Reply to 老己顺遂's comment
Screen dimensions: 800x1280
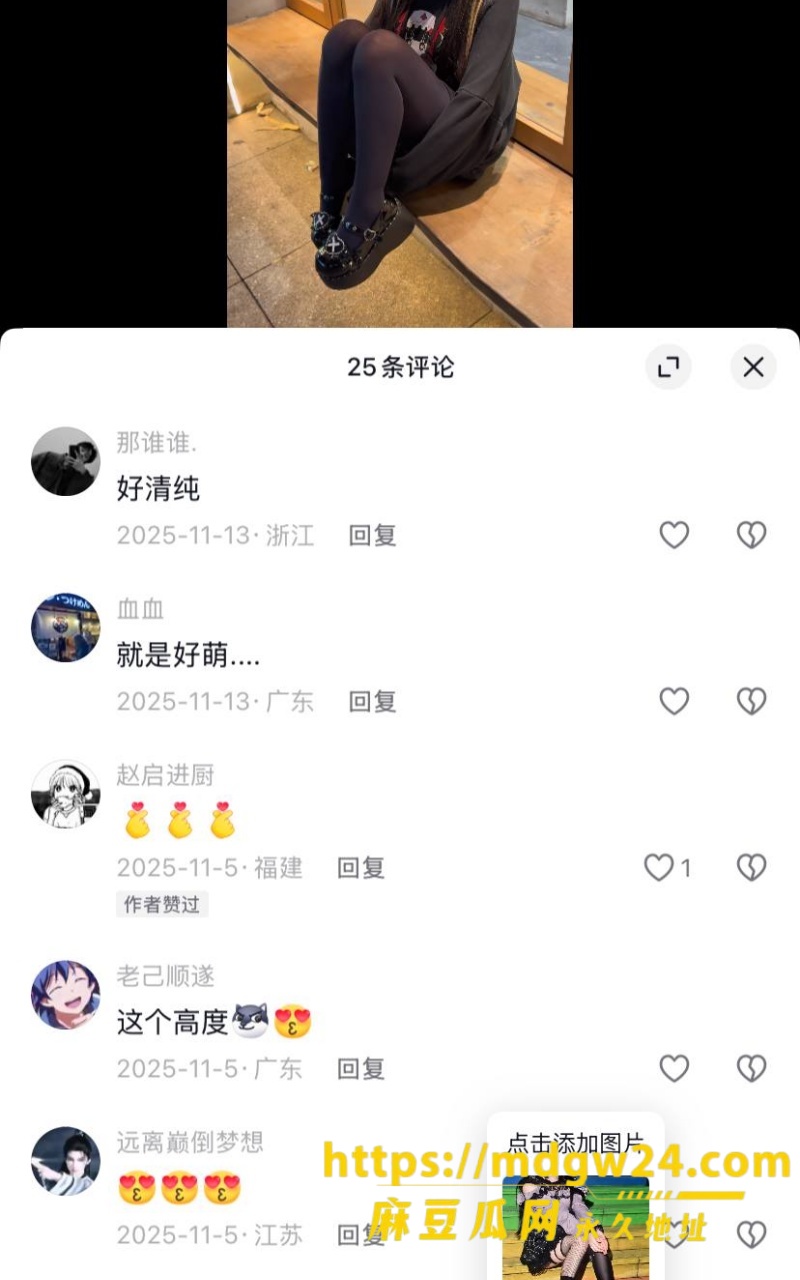[x=361, y=1068]
